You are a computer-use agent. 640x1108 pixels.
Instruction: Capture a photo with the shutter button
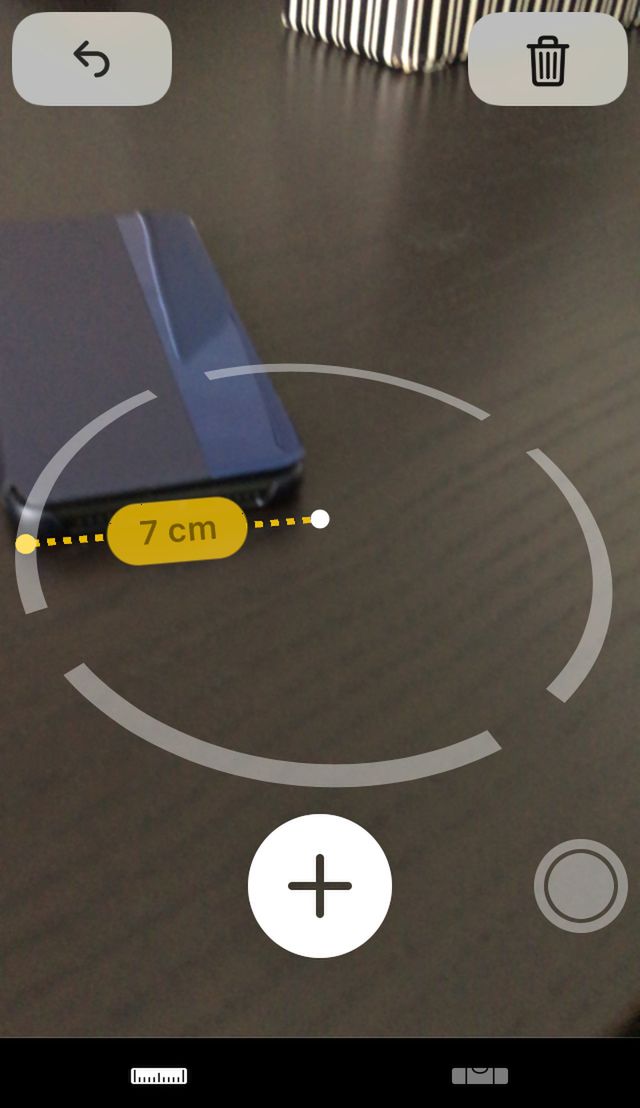581,885
